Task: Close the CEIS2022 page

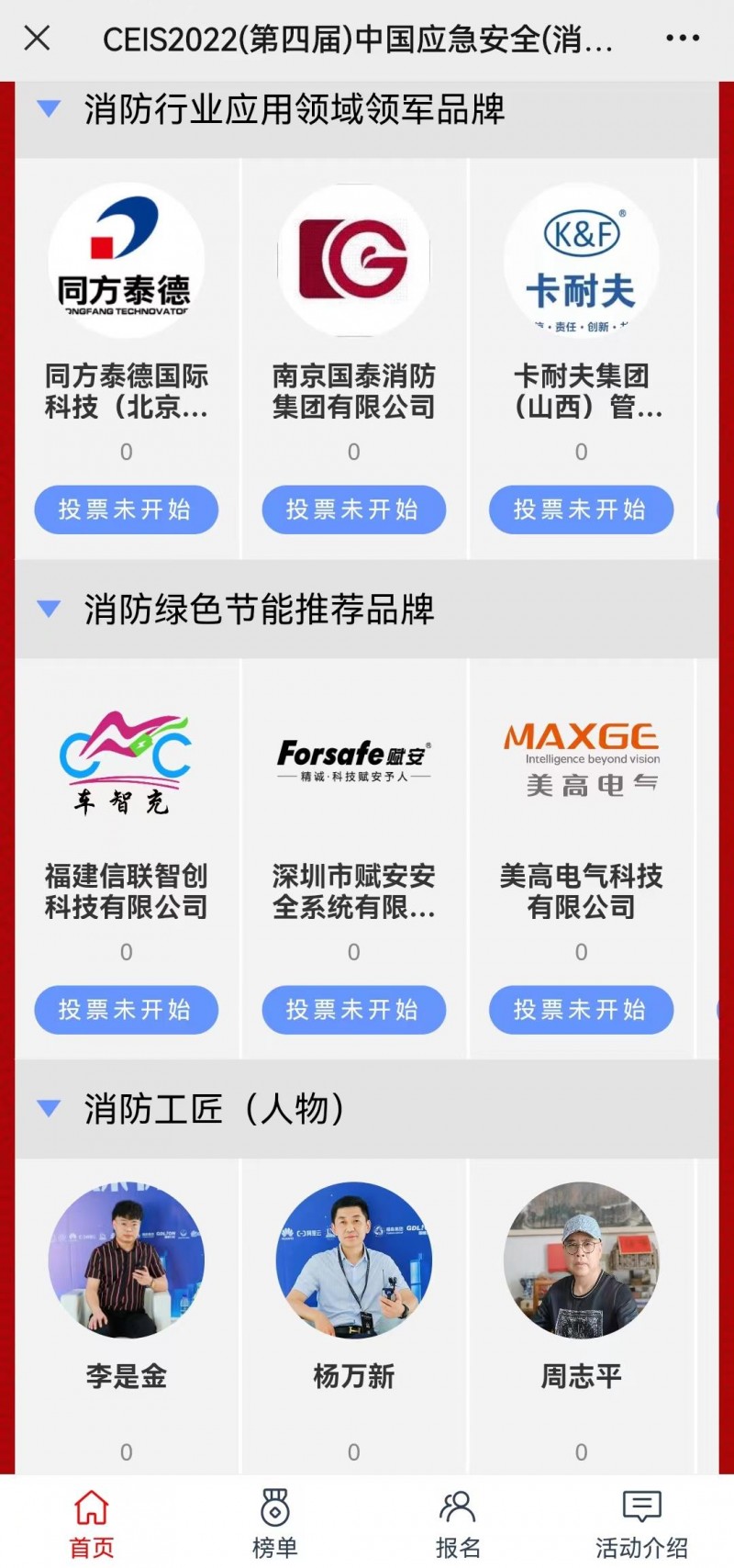Action: (x=37, y=39)
